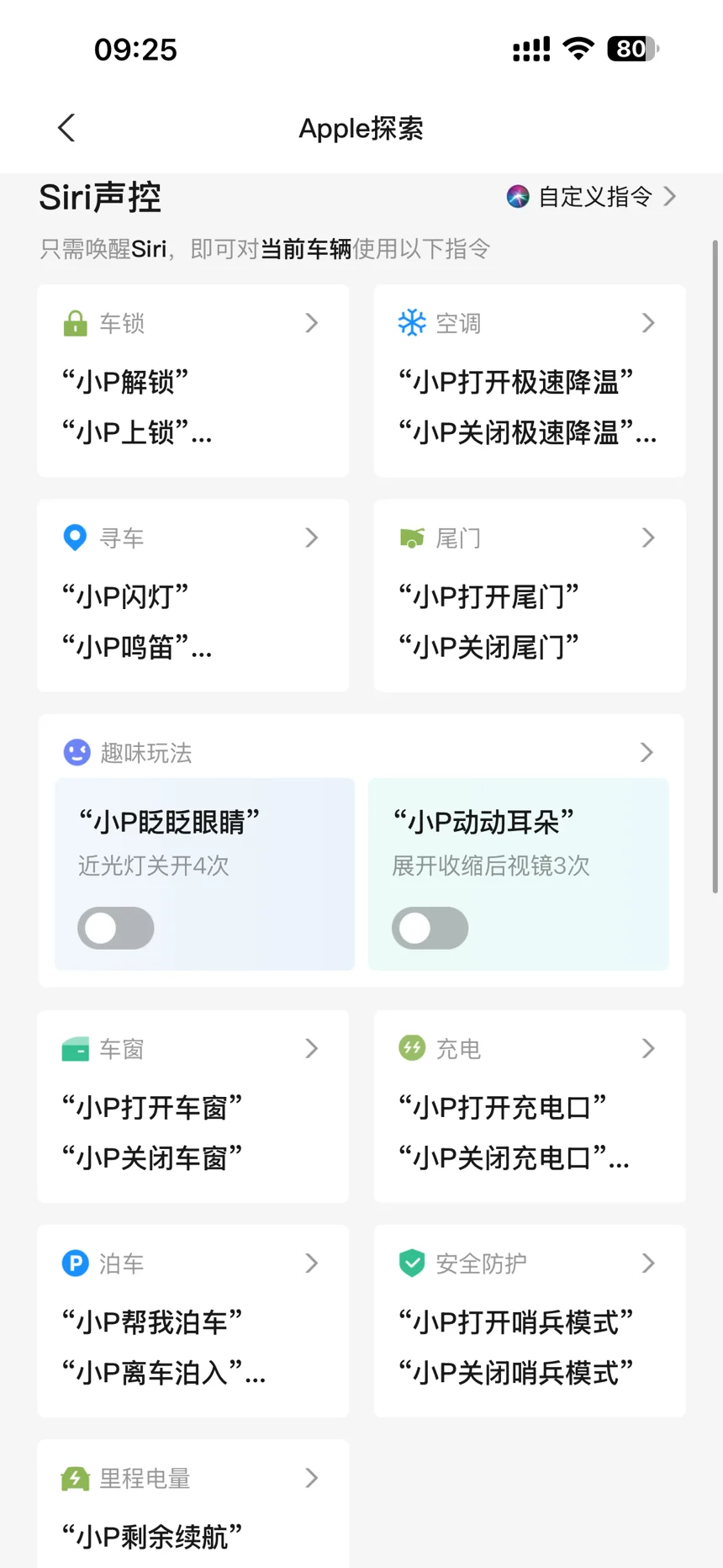This screenshot has width=723, height=1568.
Task: Open the 充电 command card
Action: [530, 1106]
